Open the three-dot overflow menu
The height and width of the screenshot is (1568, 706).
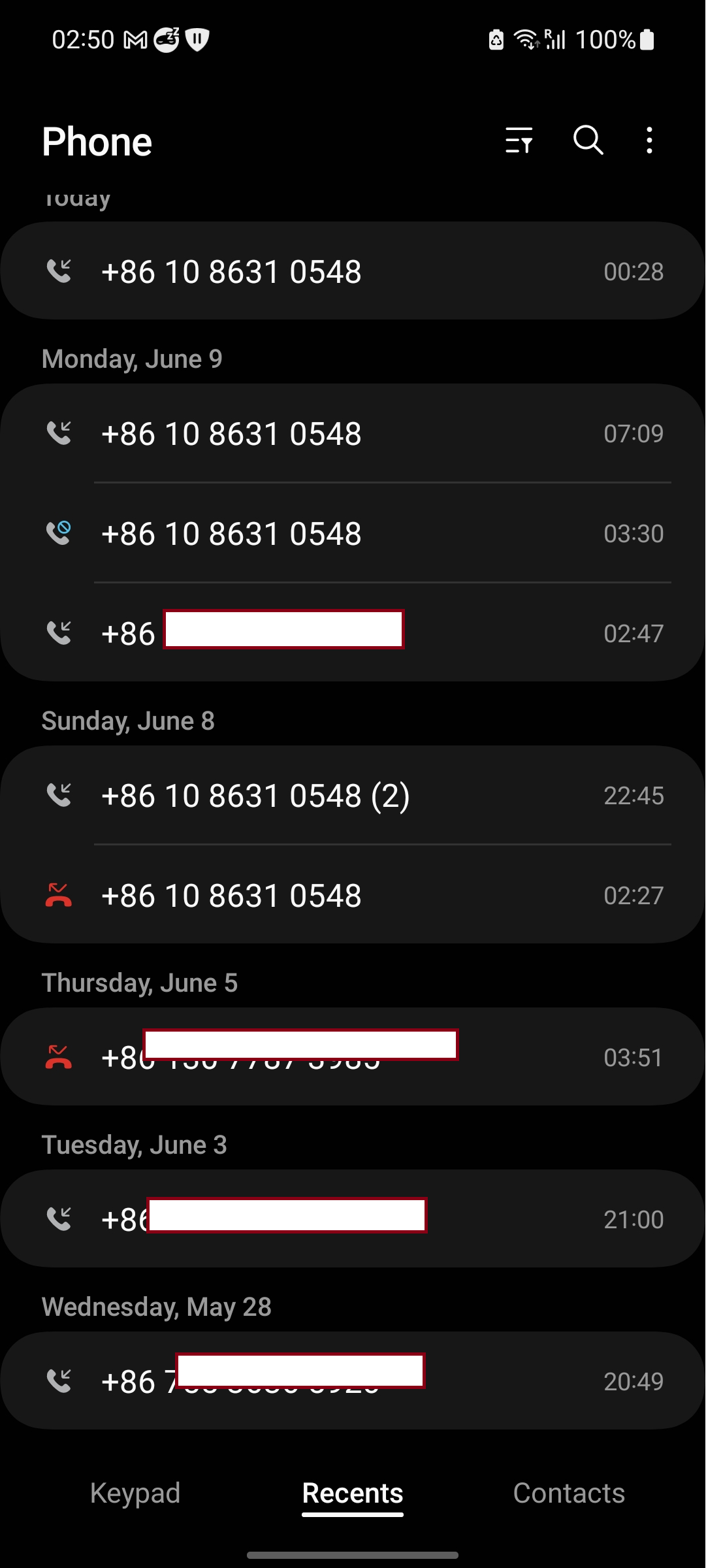tap(649, 140)
